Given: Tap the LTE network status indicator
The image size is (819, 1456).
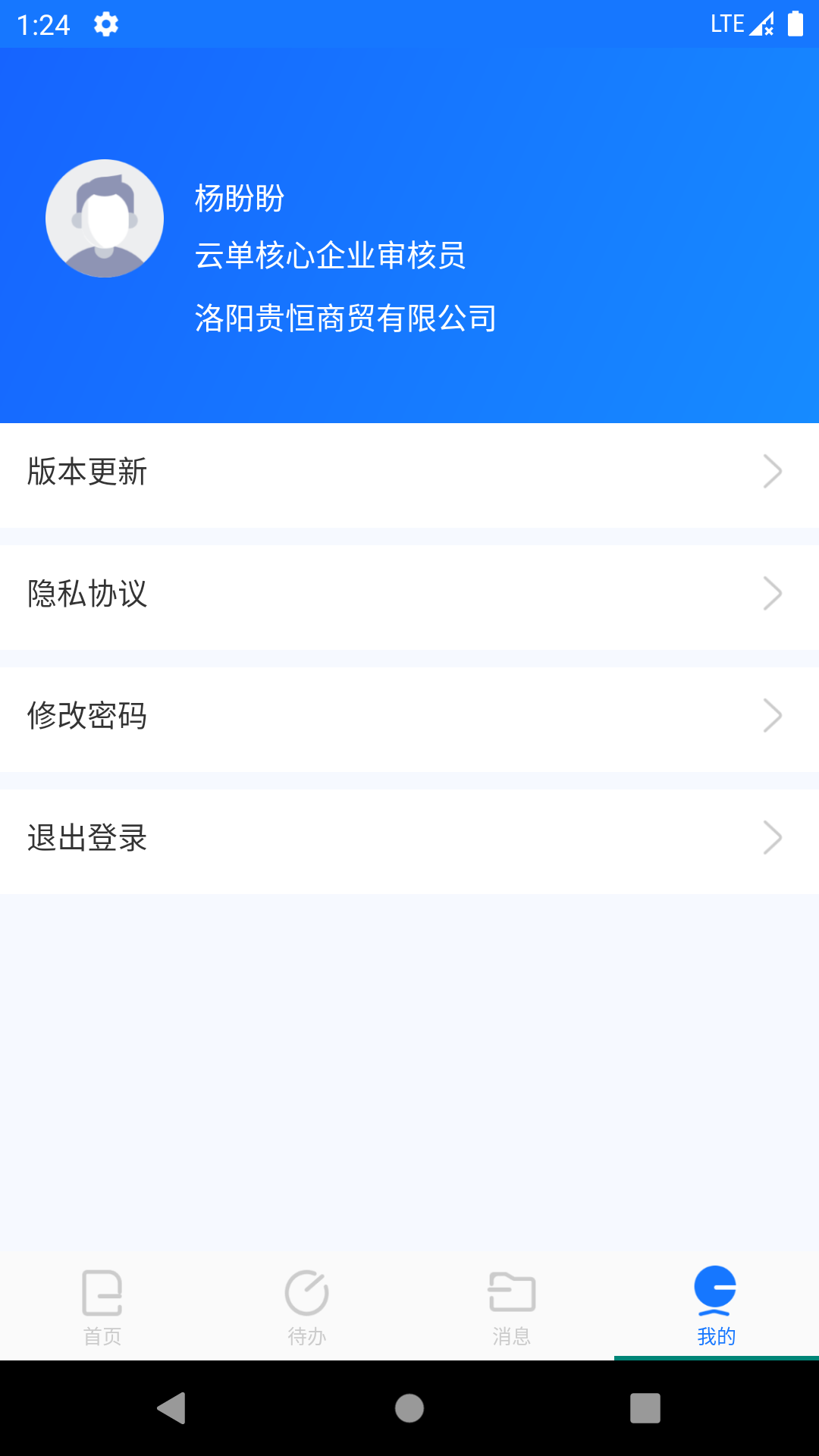Looking at the screenshot, I should point(726,23).
